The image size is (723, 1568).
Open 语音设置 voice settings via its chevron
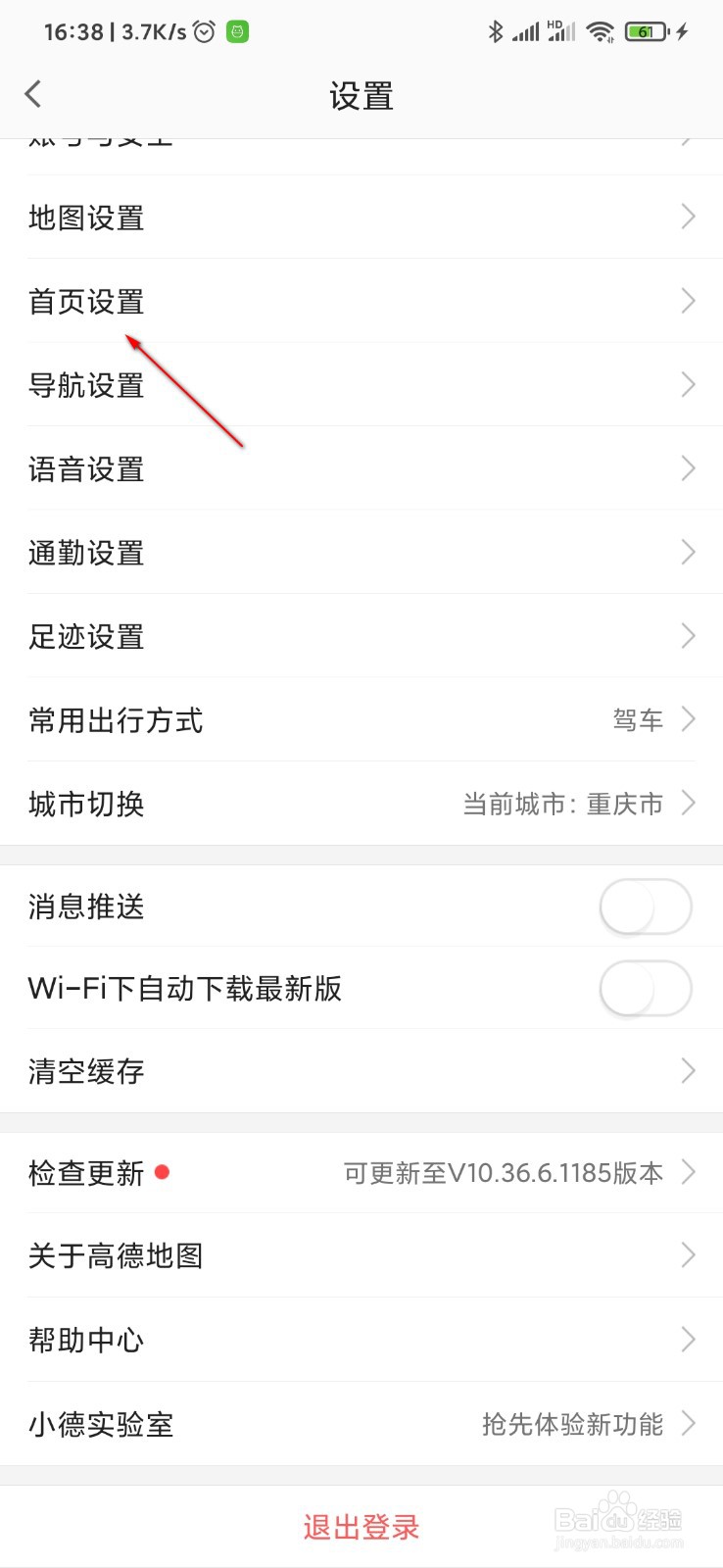686,468
